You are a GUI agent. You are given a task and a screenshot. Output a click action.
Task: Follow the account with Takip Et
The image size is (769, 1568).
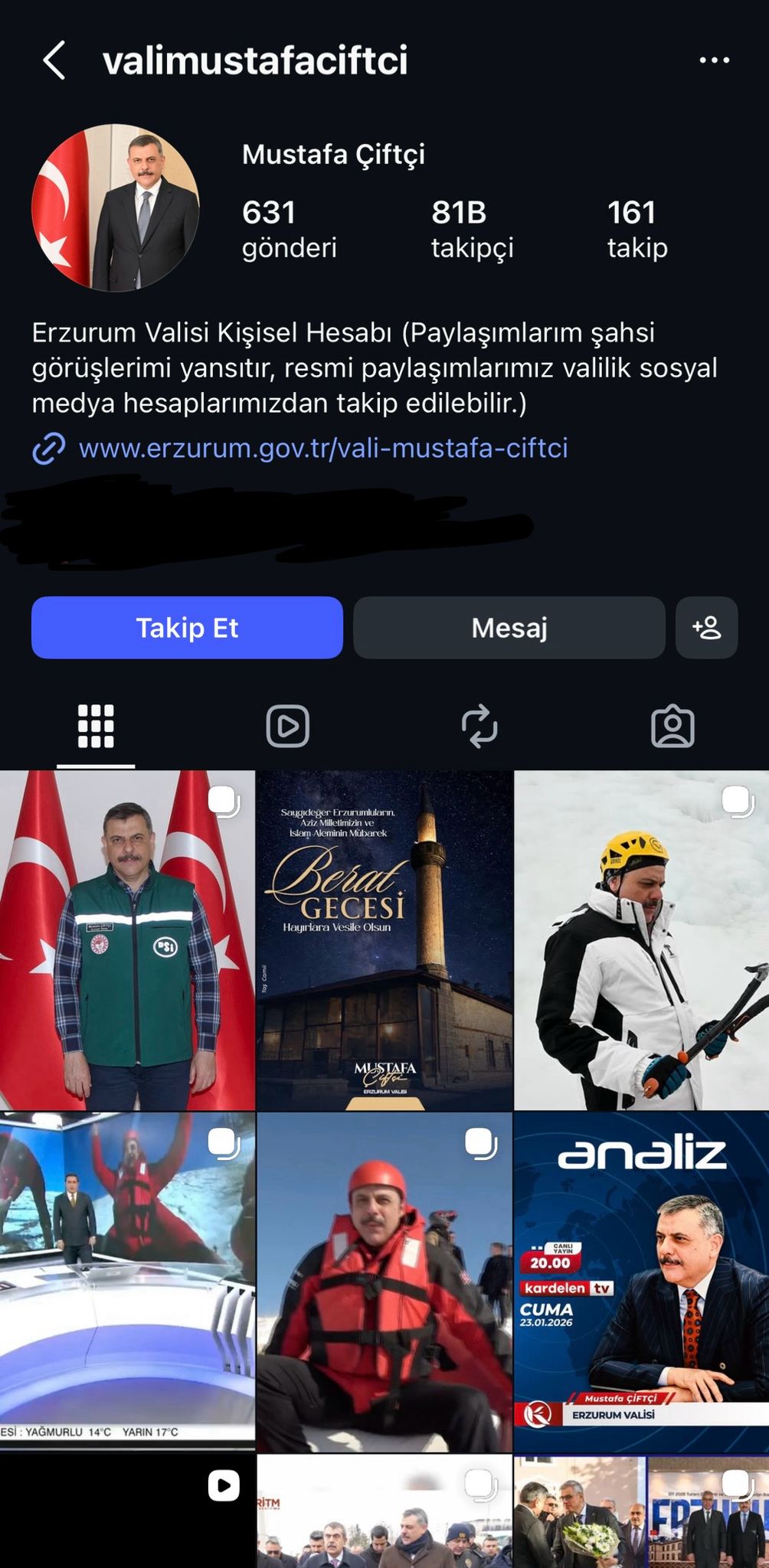[187, 628]
